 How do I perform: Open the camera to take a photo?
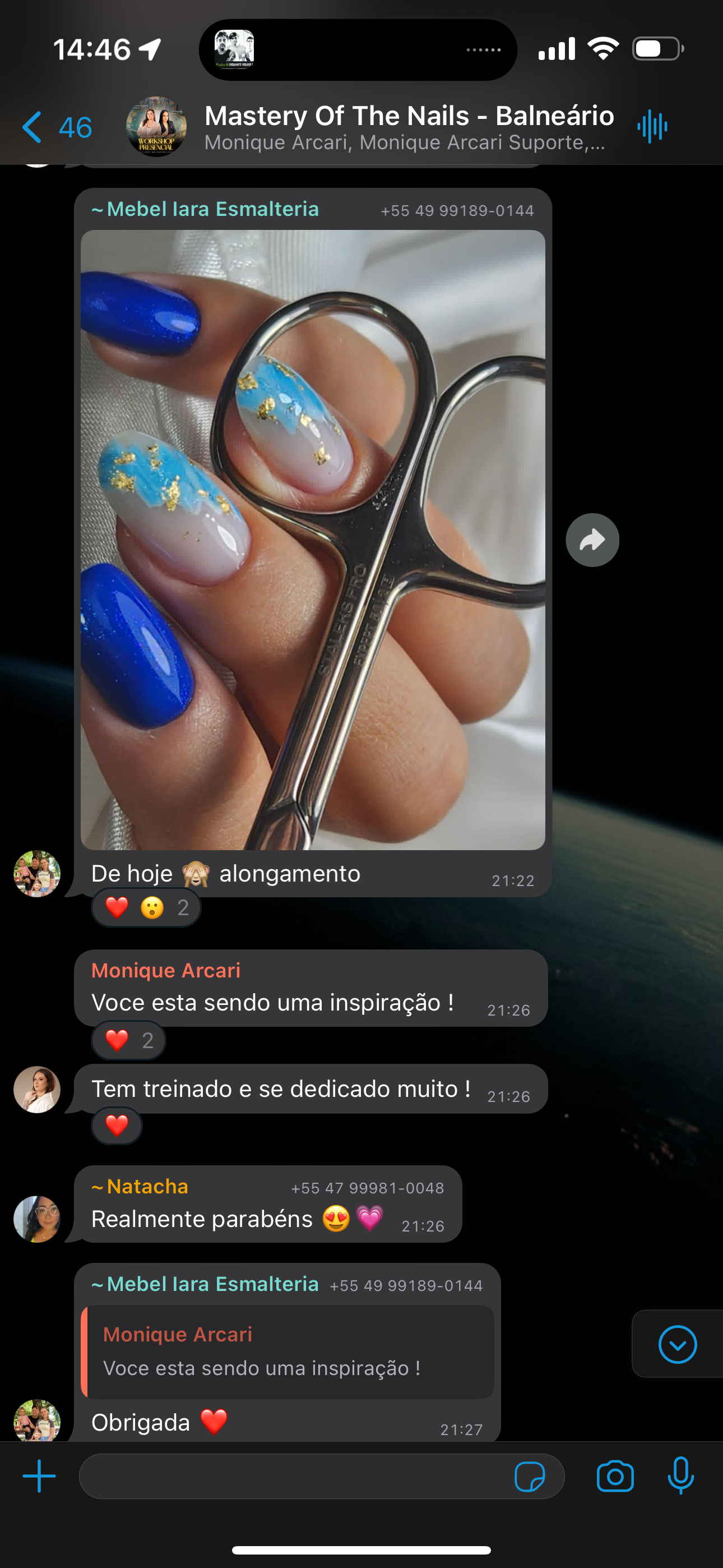(615, 1477)
